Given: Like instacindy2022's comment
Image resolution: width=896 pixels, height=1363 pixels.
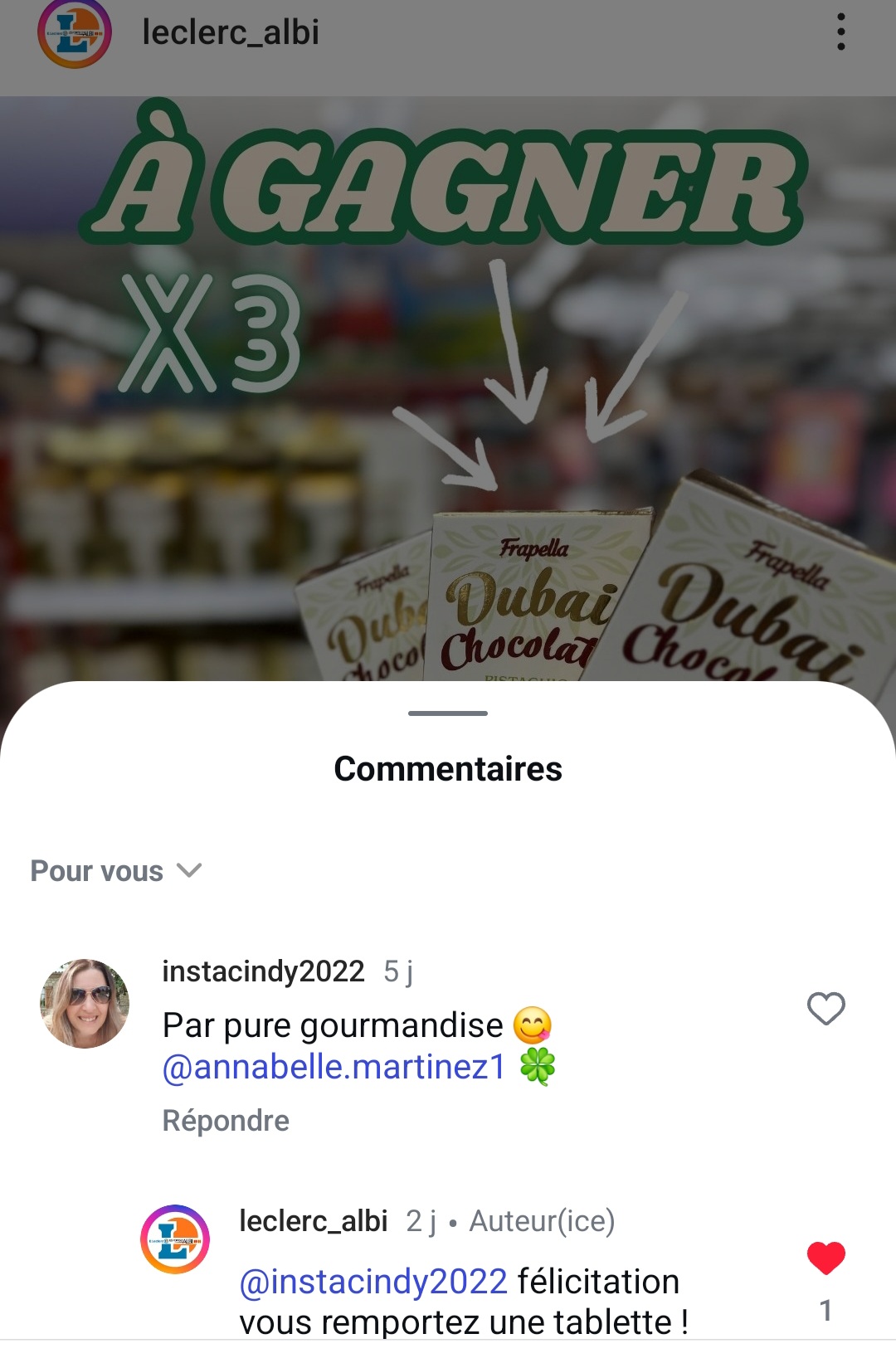Looking at the screenshot, I should pos(825,1009).
